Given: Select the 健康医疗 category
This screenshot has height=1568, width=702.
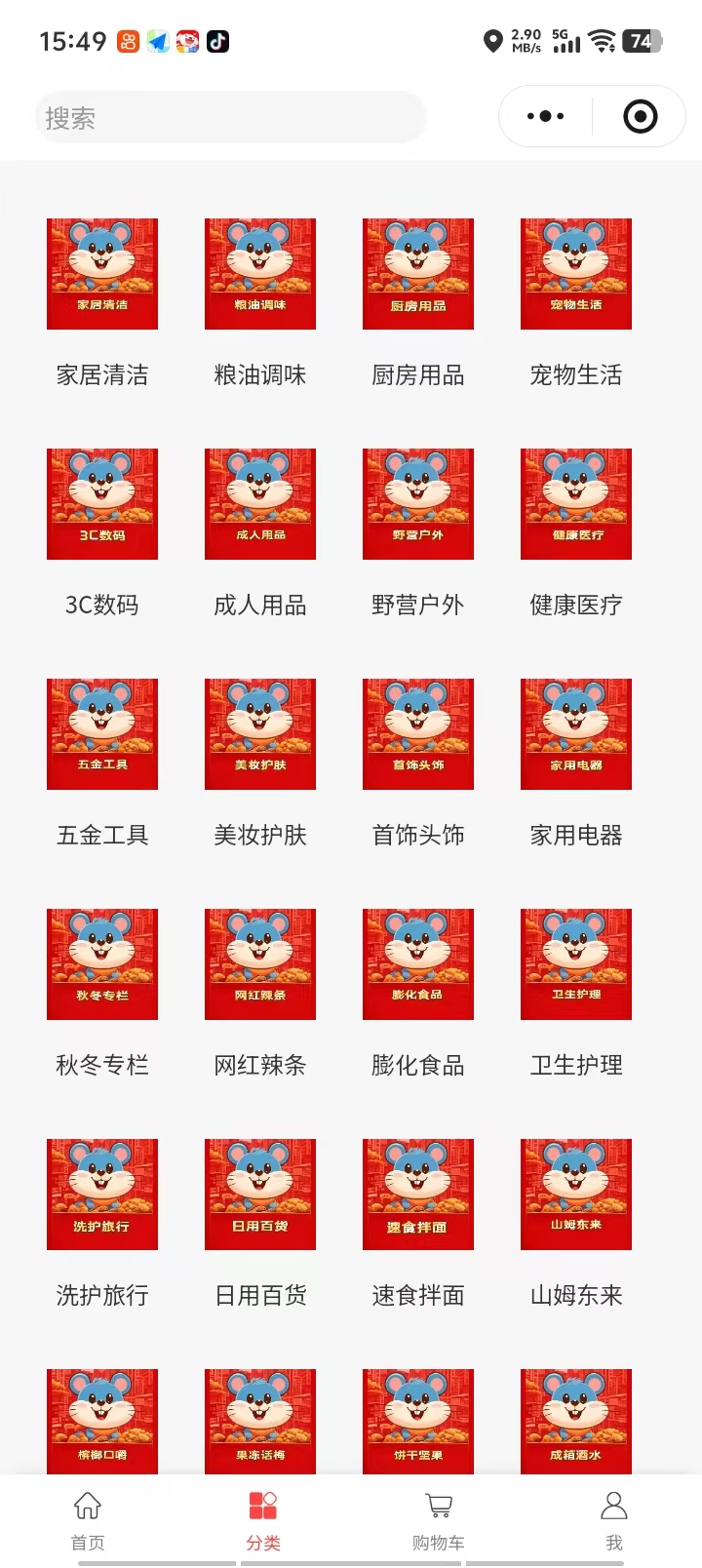Looking at the screenshot, I should click(x=576, y=504).
